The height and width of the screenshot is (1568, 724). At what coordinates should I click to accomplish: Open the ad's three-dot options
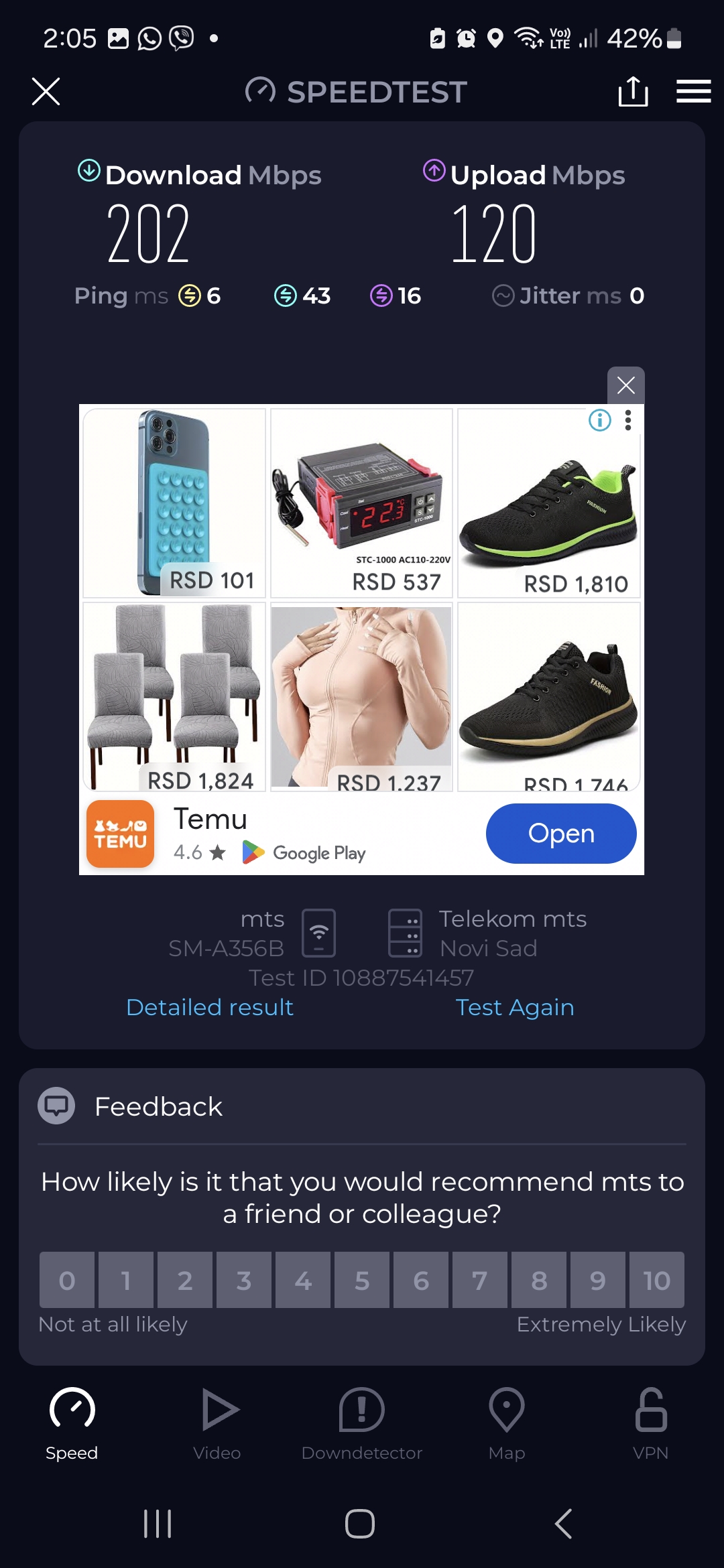628,420
